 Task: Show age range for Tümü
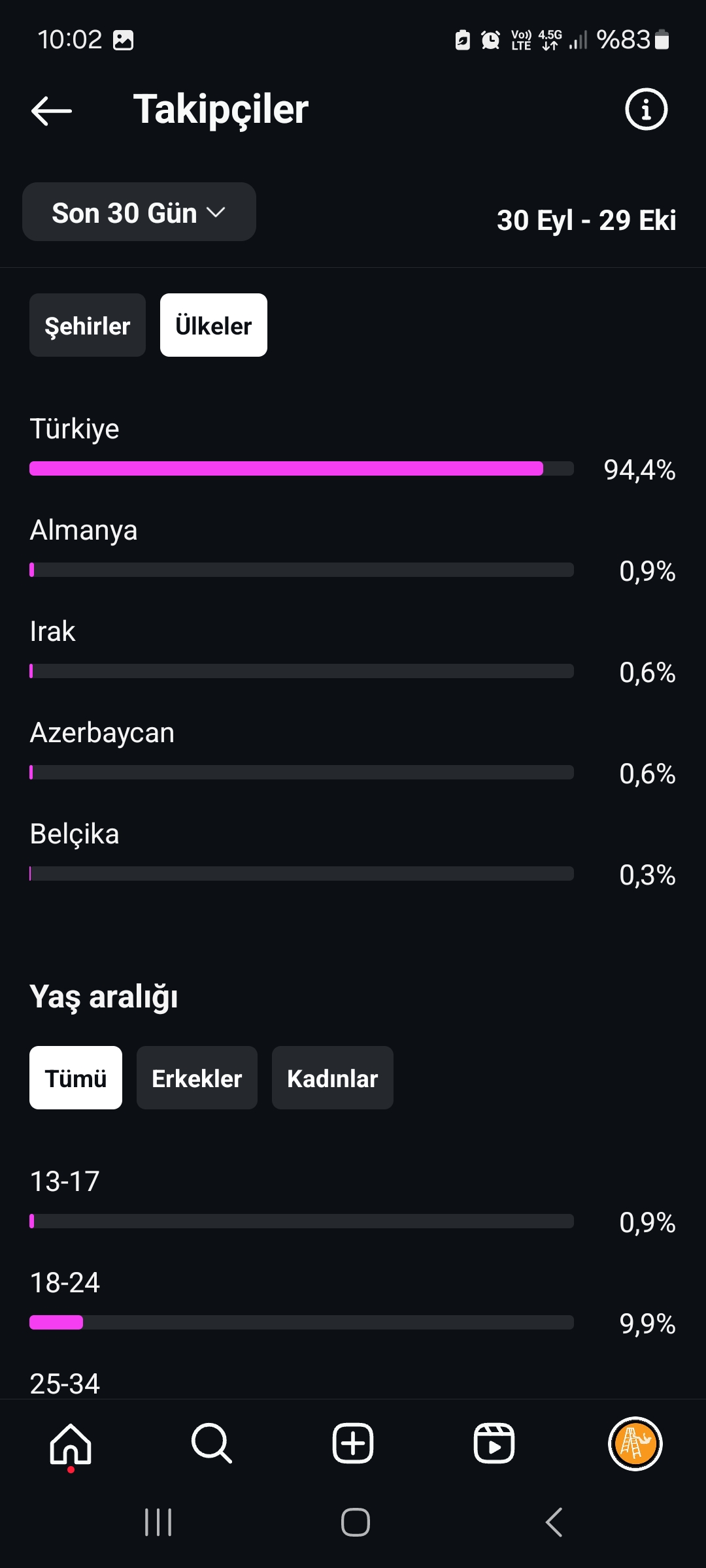(76, 1078)
